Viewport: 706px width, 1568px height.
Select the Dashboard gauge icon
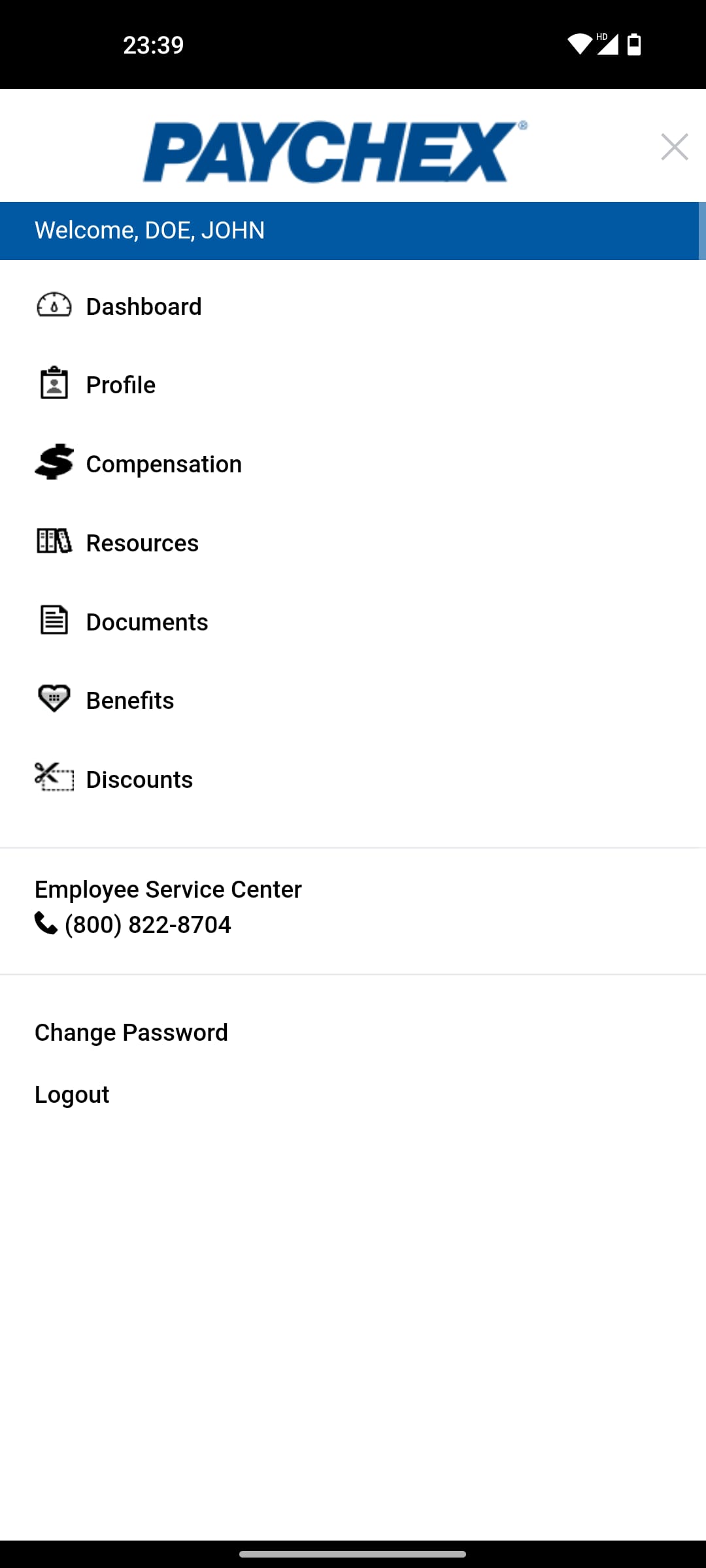[54, 306]
